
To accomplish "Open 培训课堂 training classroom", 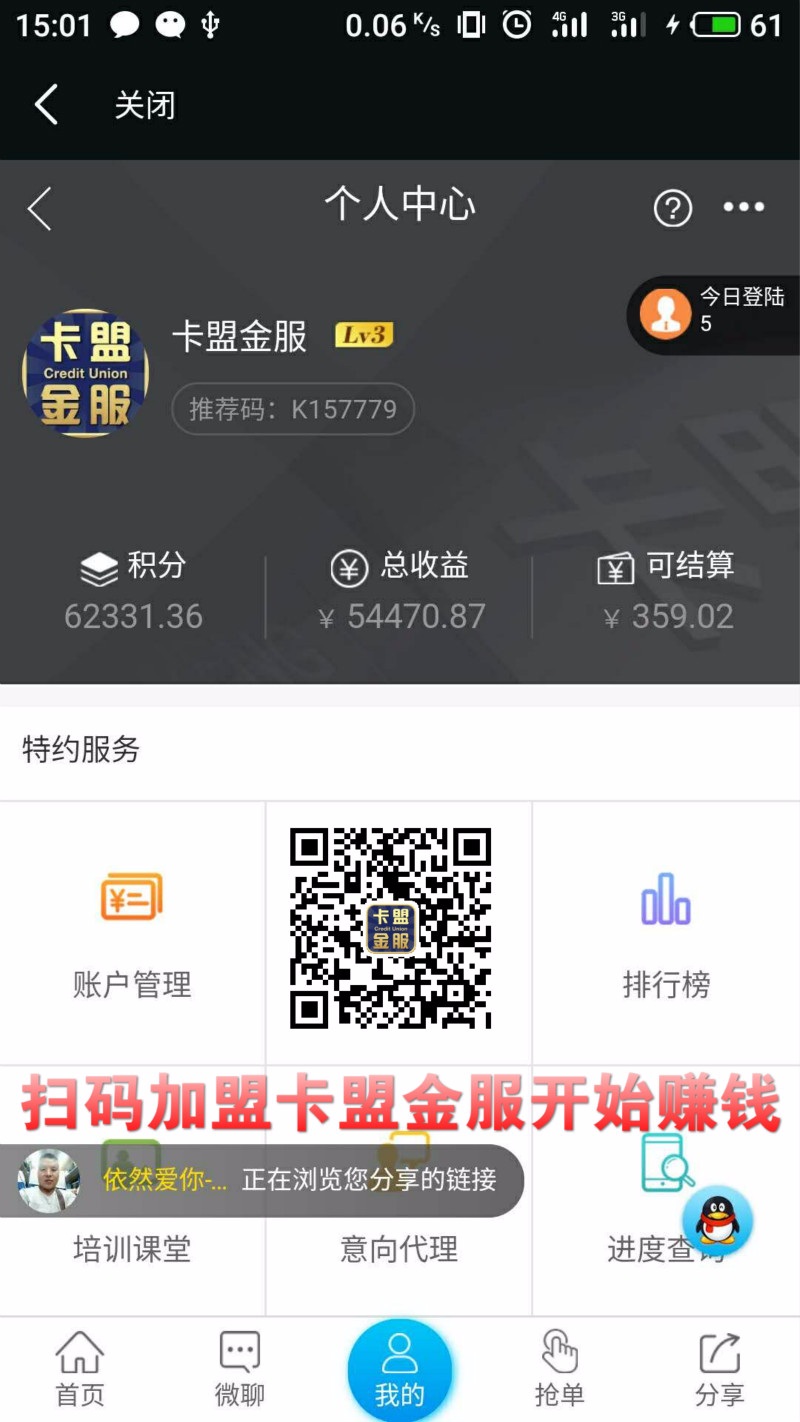I will click(132, 1248).
